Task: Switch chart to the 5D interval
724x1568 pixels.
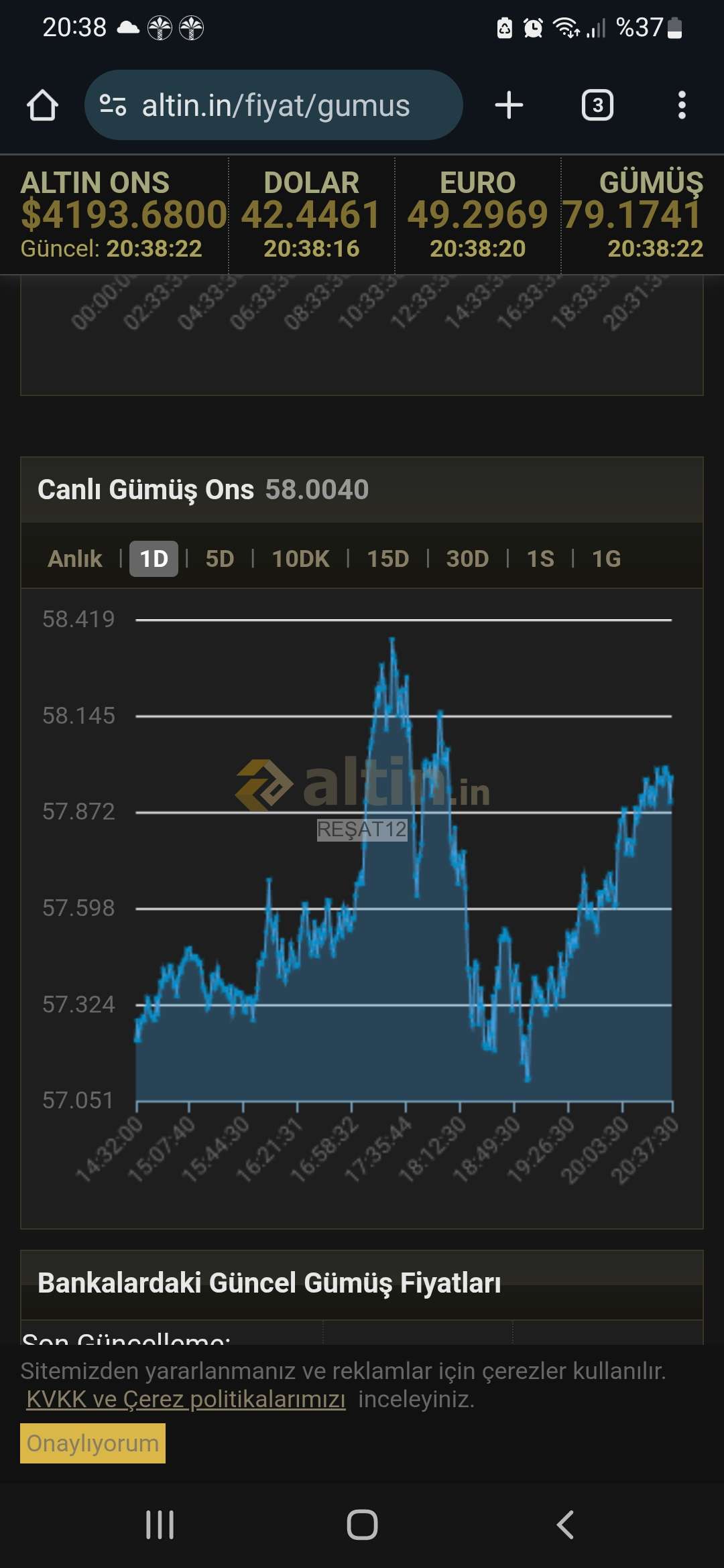Action: coord(220,559)
